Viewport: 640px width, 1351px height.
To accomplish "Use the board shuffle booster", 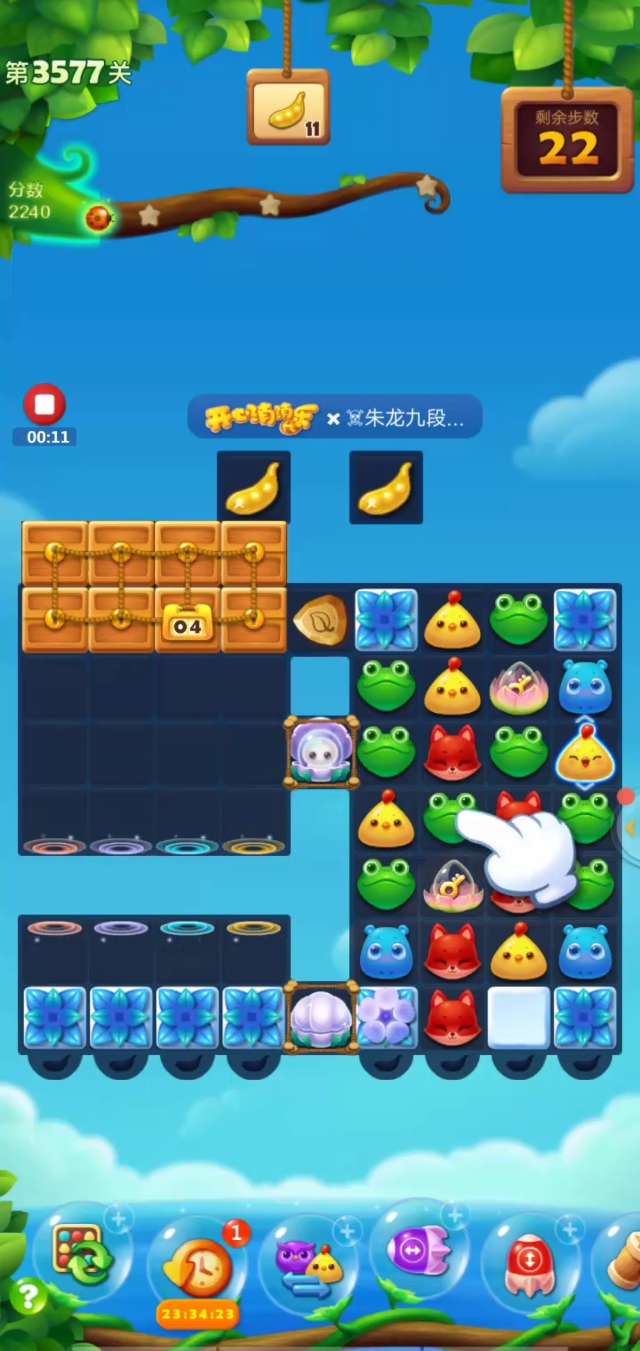I will [x=83, y=1254].
